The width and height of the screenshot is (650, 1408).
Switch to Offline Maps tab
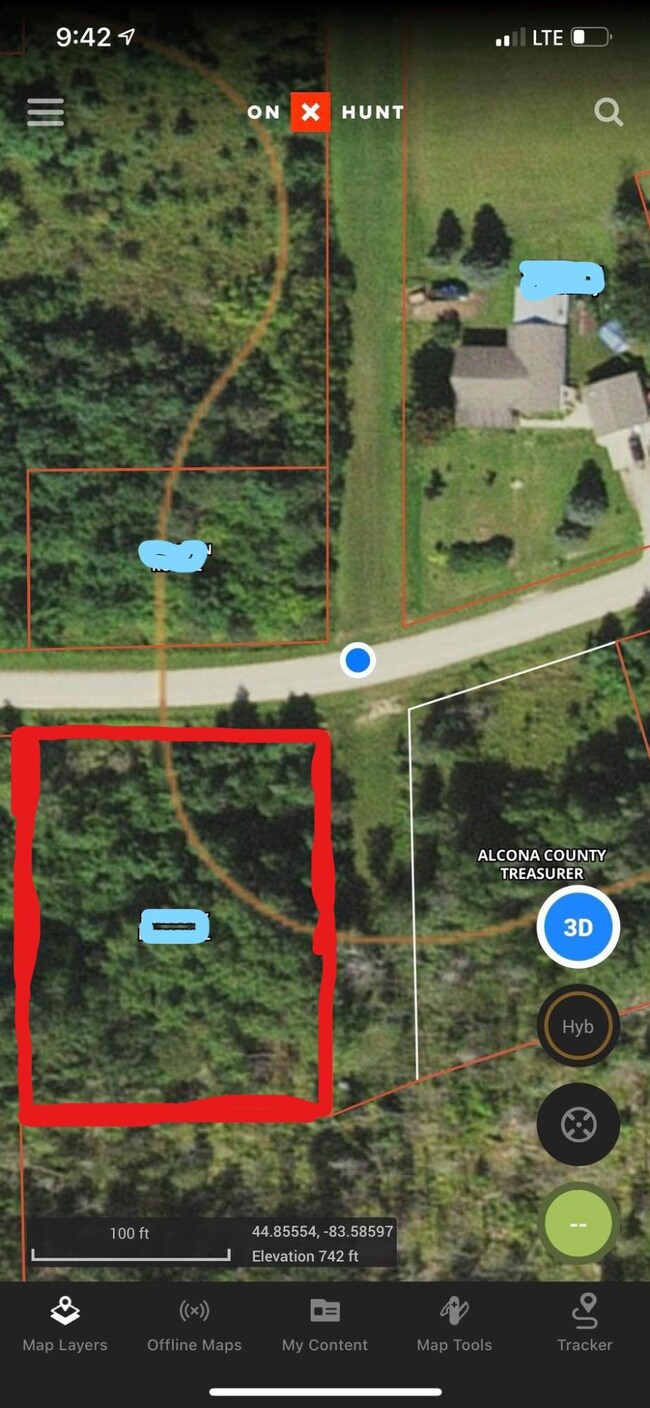click(194, 1324)
